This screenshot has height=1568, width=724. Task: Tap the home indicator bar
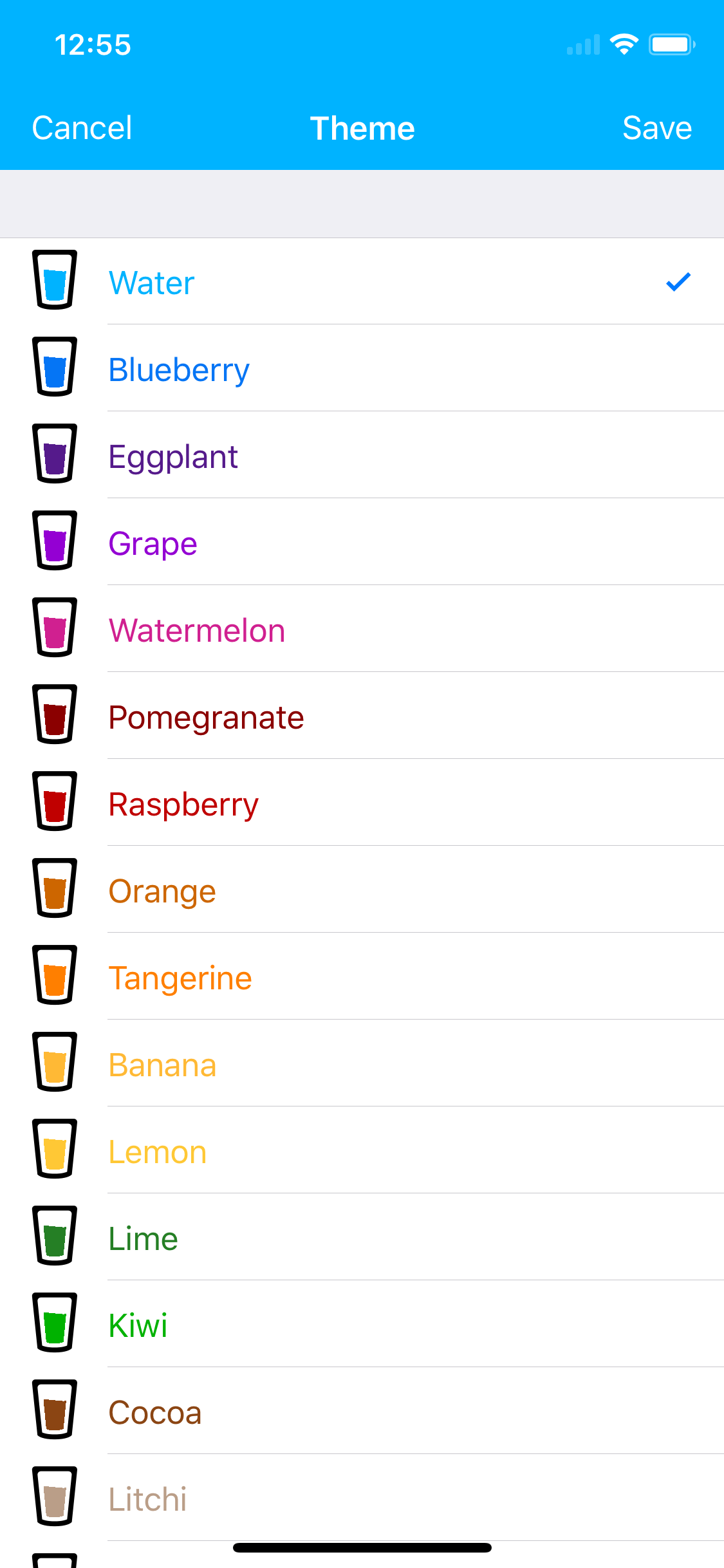point(362,1547)
